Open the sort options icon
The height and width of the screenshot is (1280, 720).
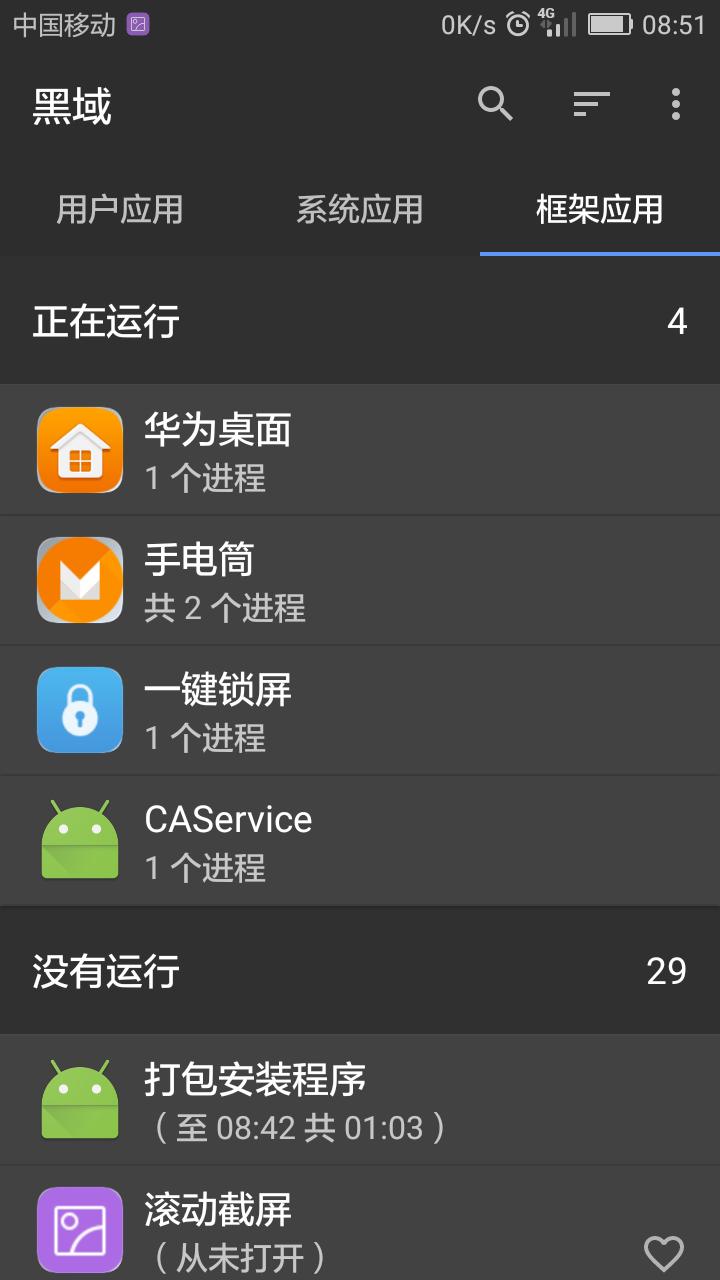[x=590, y=104]
